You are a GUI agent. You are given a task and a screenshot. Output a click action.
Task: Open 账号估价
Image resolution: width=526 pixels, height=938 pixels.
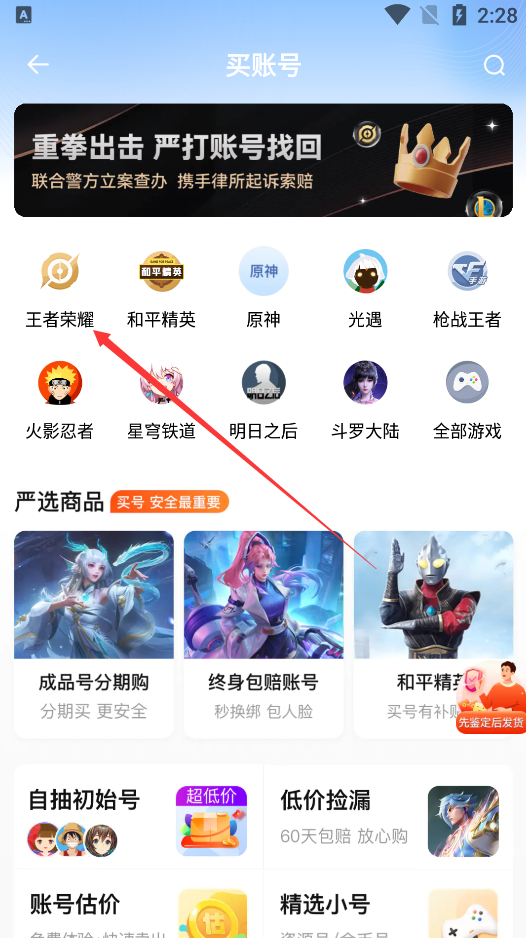pyautogui.click(x=138, y=904)
